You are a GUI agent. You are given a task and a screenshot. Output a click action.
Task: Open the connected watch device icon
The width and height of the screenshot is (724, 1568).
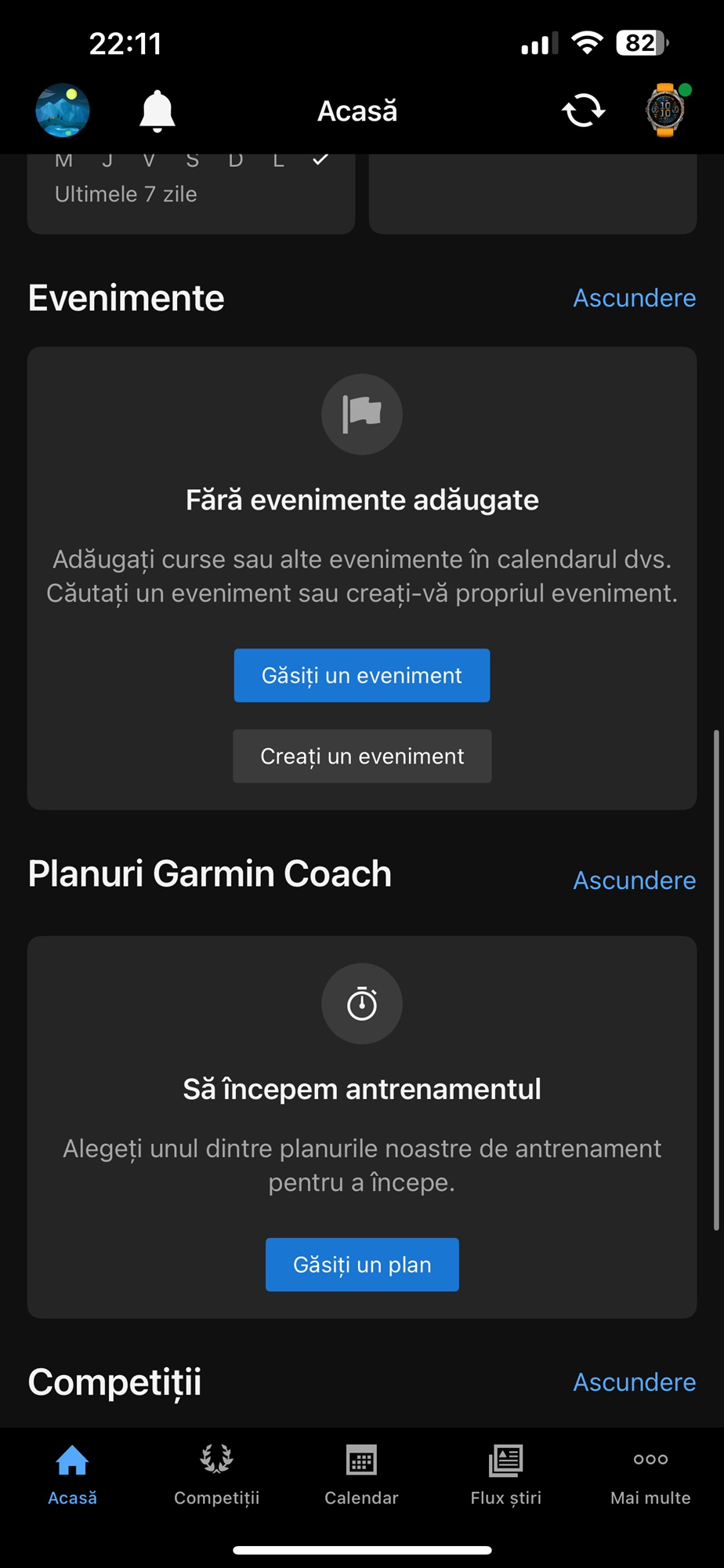click(x=667, y=110)
